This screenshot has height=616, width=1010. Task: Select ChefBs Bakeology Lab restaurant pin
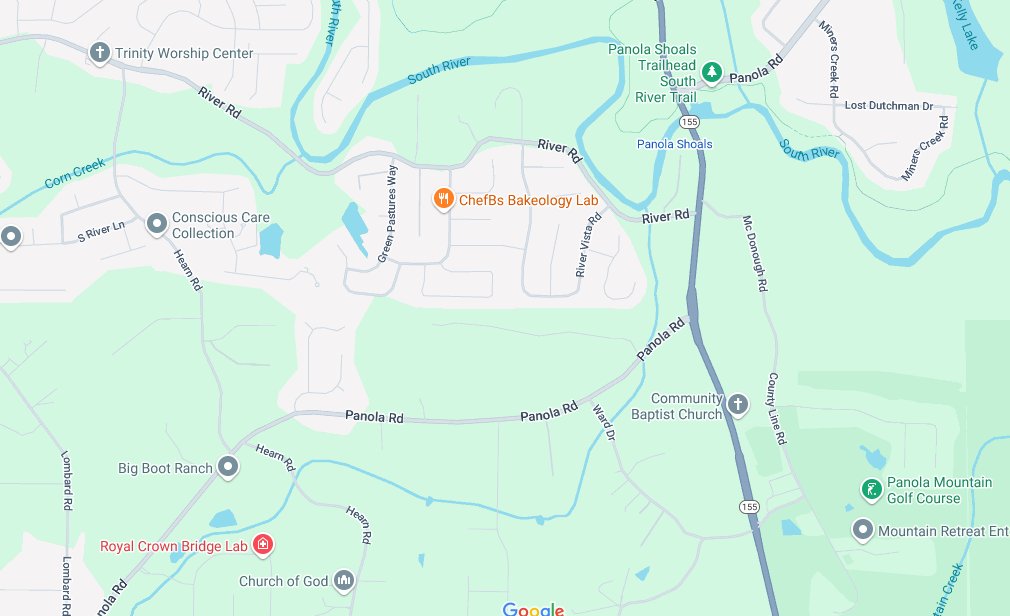pos(444,199)
